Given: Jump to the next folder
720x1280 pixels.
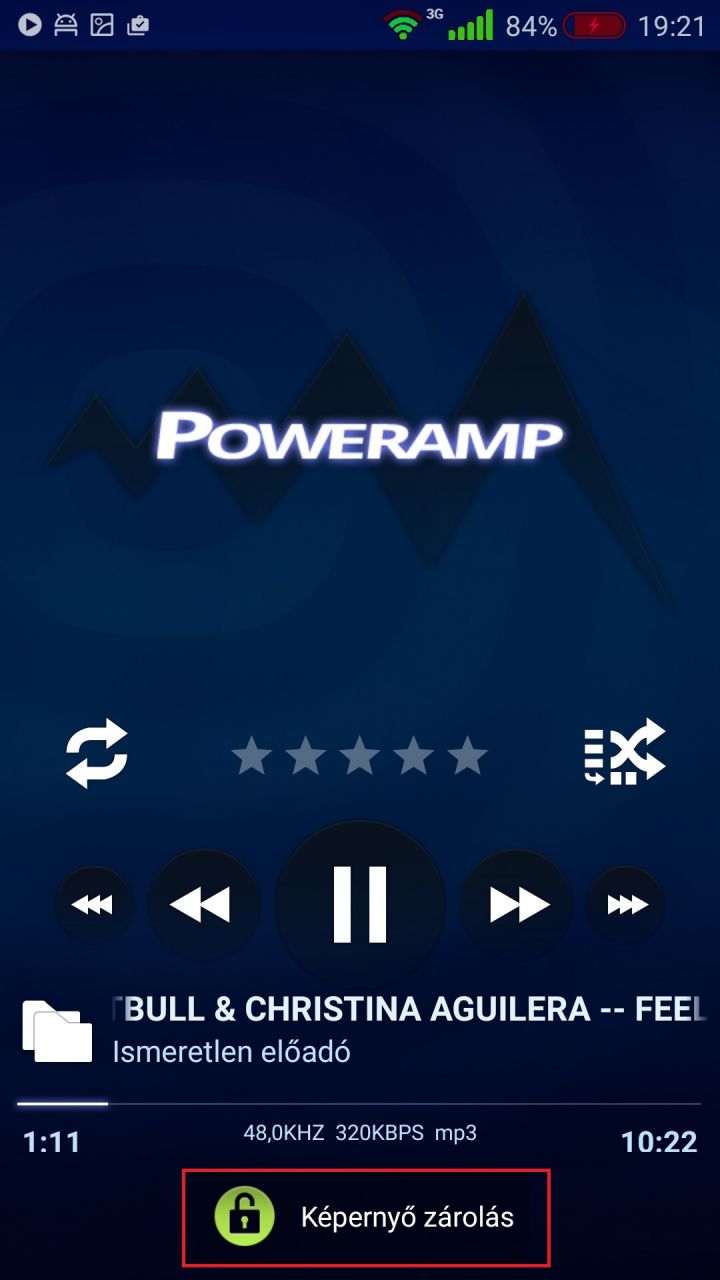Looking at the screenshot, I should (627, 905).
